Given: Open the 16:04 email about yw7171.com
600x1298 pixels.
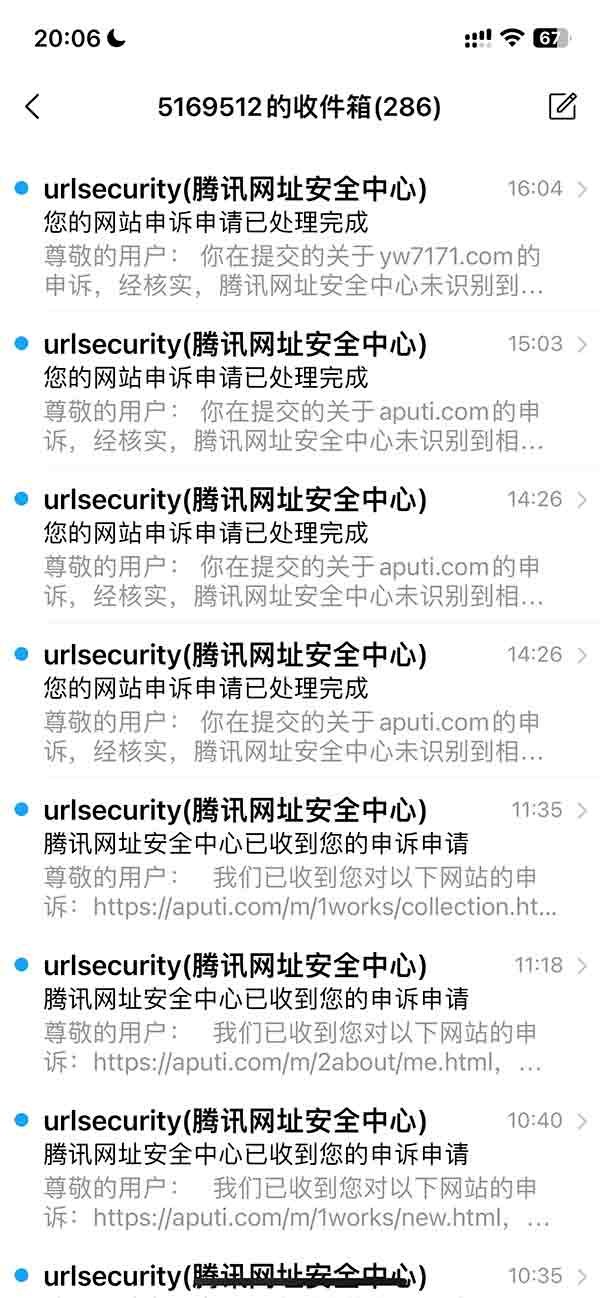Looking at the screenshot, I should pos(300,234).
